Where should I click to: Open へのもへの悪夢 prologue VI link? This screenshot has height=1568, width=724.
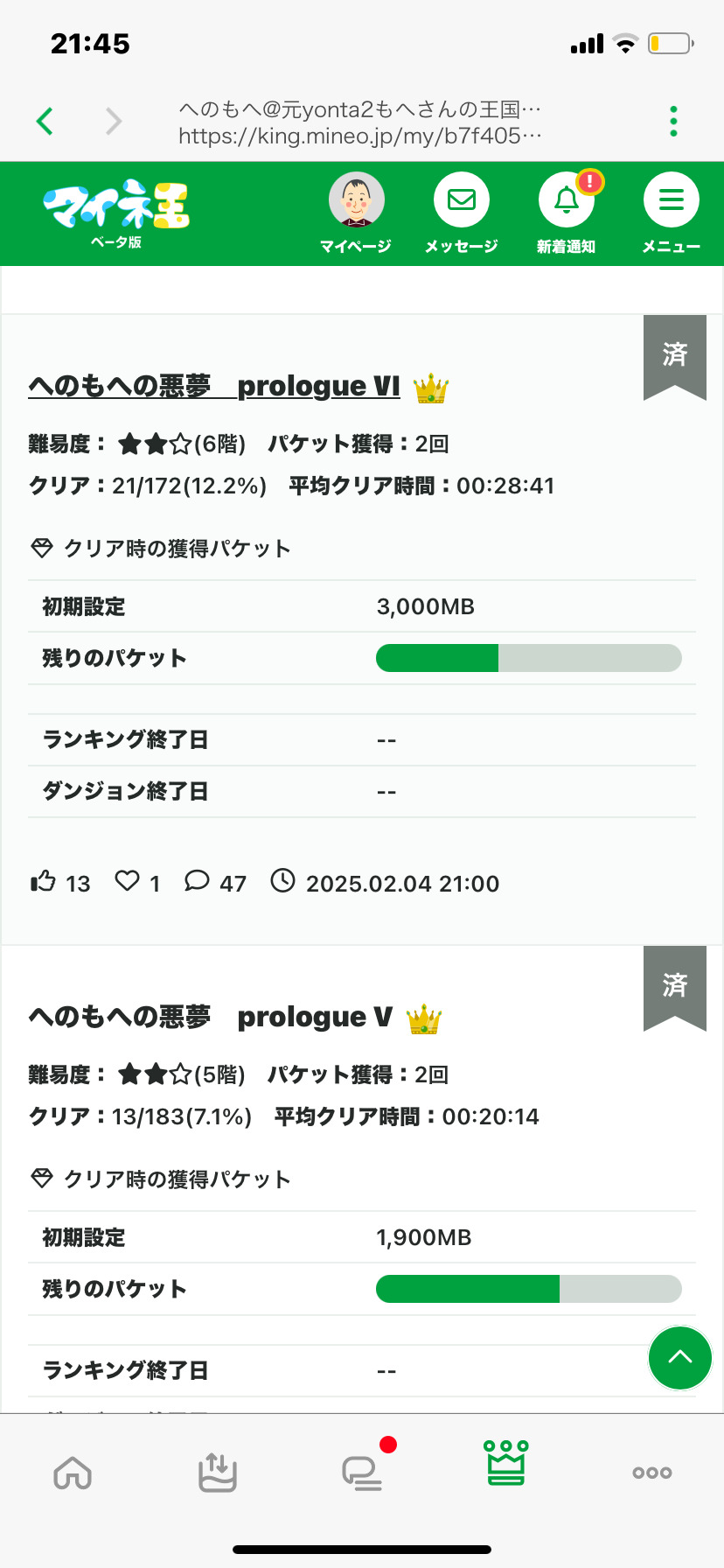[x=214, y=386]
